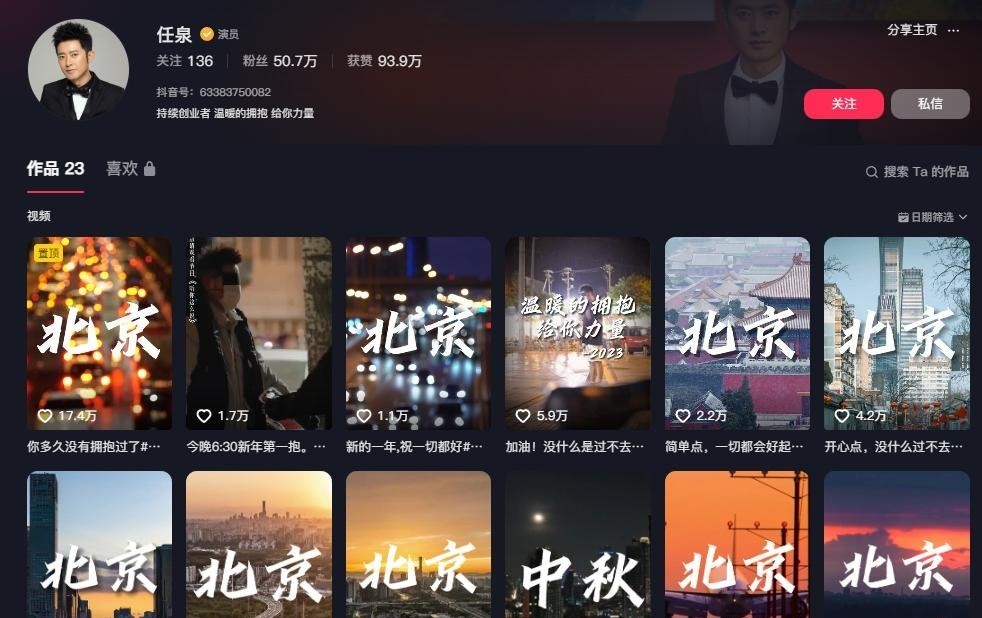
Task: Watch the 温暖的拥抱 给你力量 video
Action: [578, 333]
